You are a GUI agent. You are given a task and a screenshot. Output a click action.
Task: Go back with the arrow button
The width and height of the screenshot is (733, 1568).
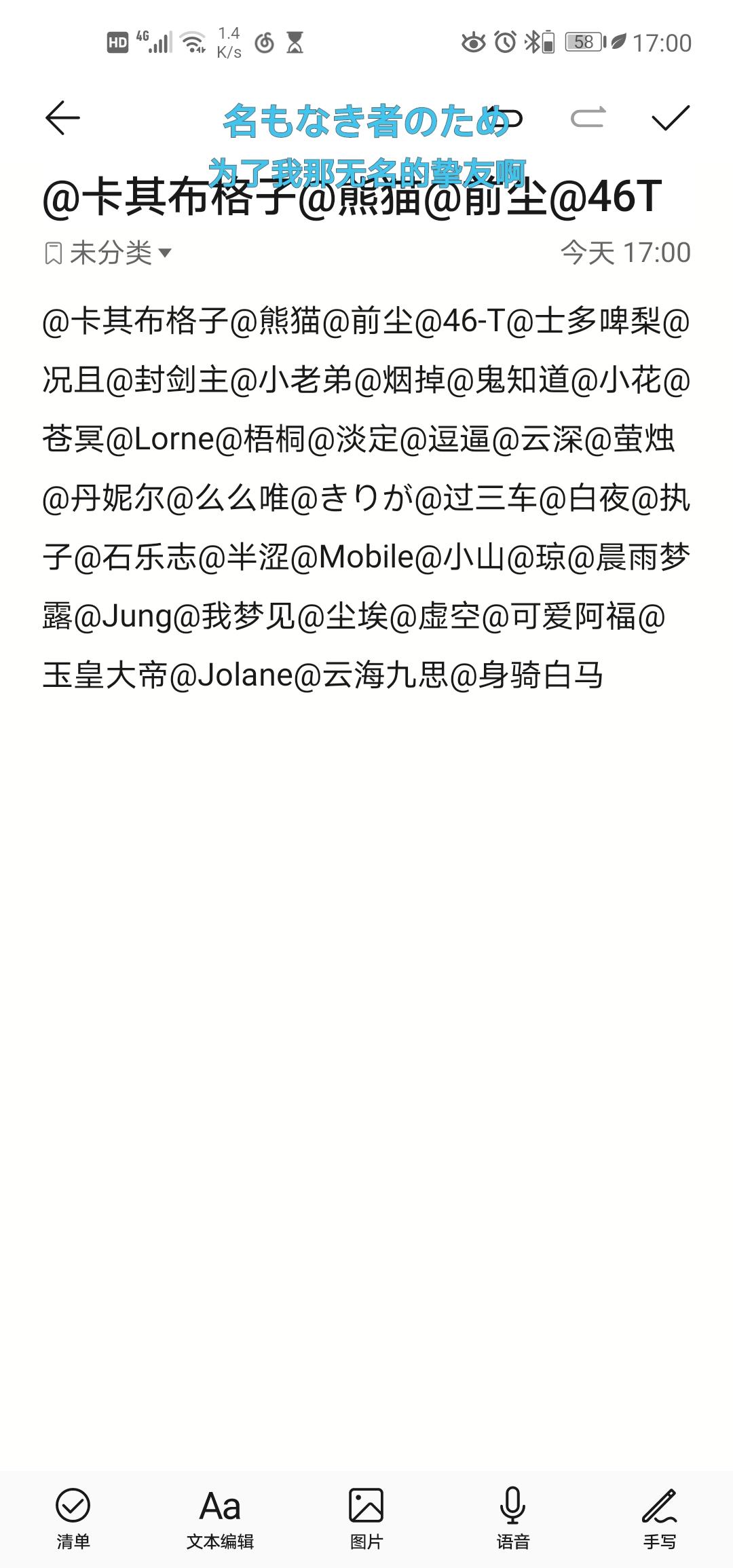pyautogui.click(x=61, y=119)
